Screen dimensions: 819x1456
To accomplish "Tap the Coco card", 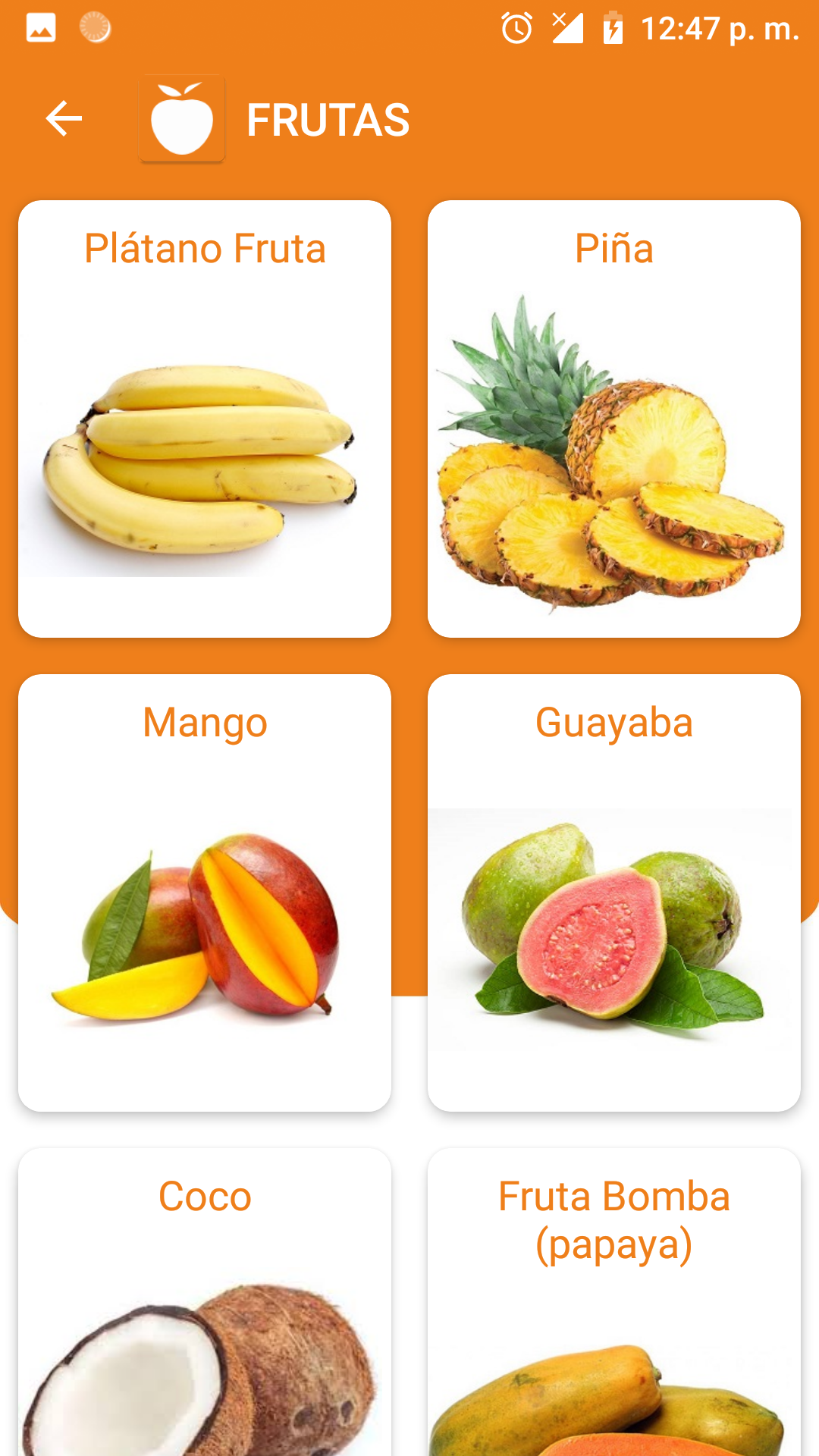I will pos(205,1302).
